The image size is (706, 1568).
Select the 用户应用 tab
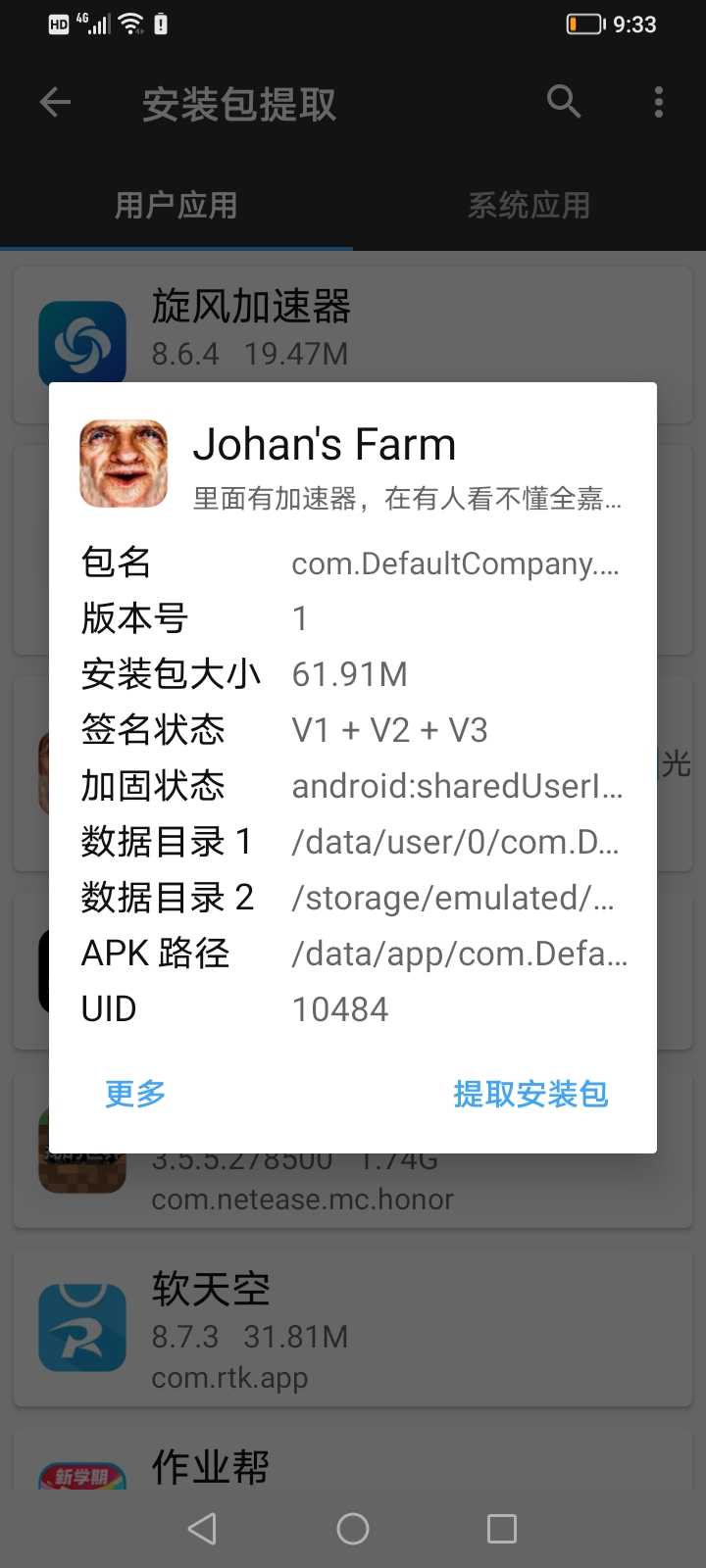coord(176,206)
